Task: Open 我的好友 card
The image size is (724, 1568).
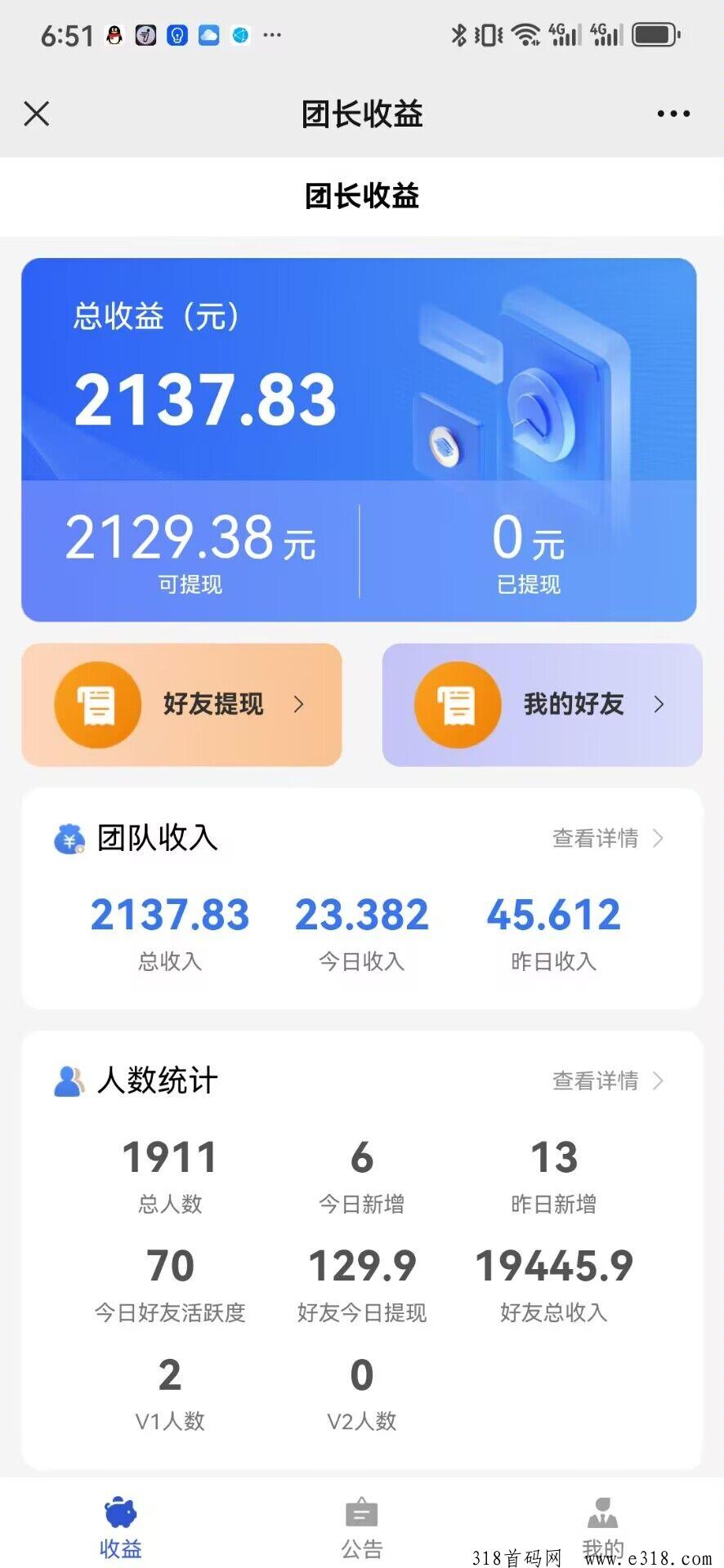Action: pyautogui.click(x=542, y=704)
